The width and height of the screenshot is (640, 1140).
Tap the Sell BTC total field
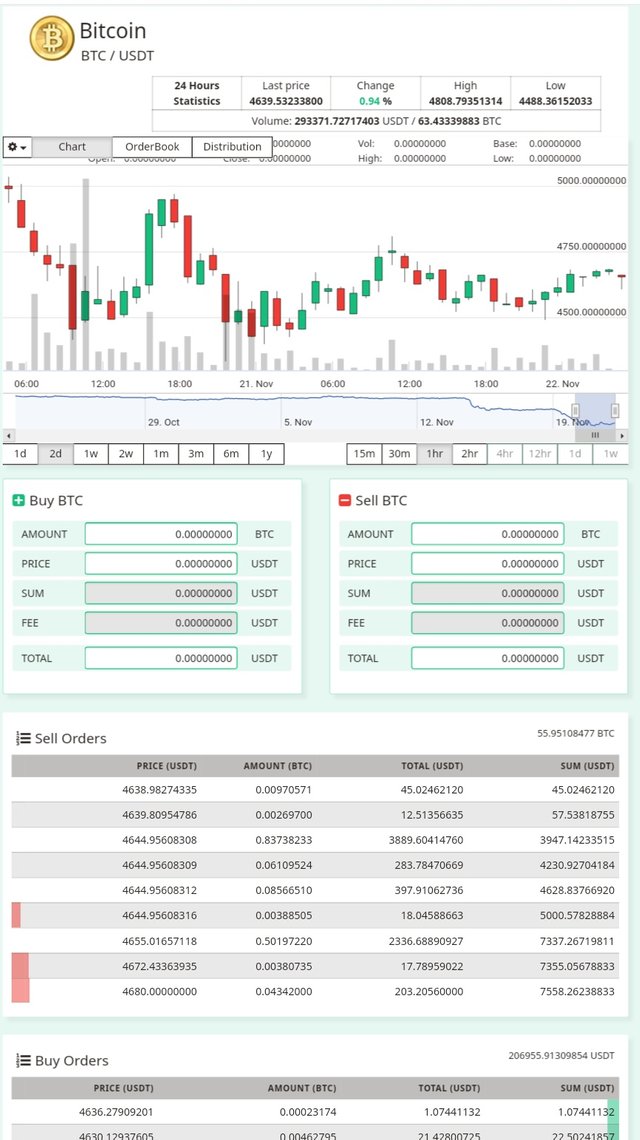(x=487, y=658)
